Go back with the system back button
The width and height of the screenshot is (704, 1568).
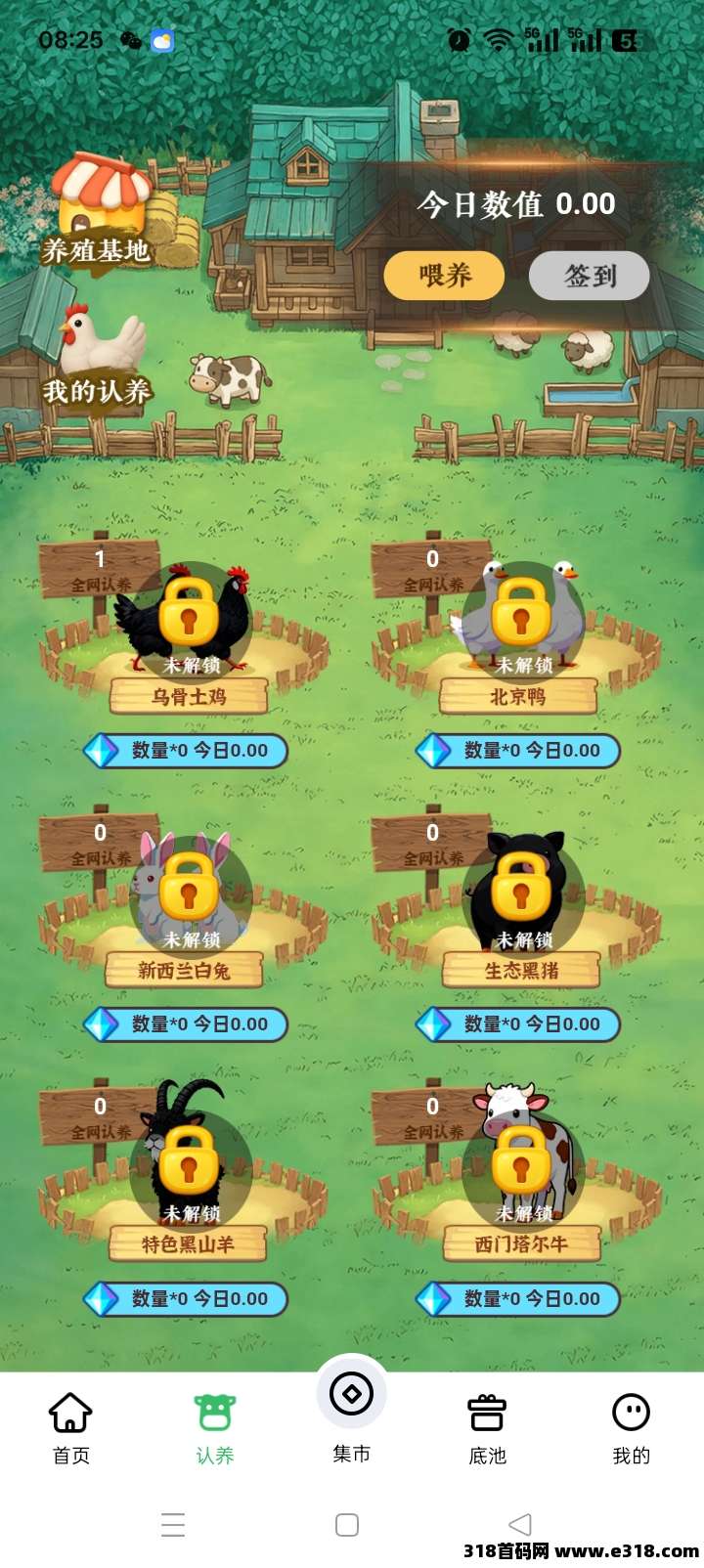pos(520,1524)
